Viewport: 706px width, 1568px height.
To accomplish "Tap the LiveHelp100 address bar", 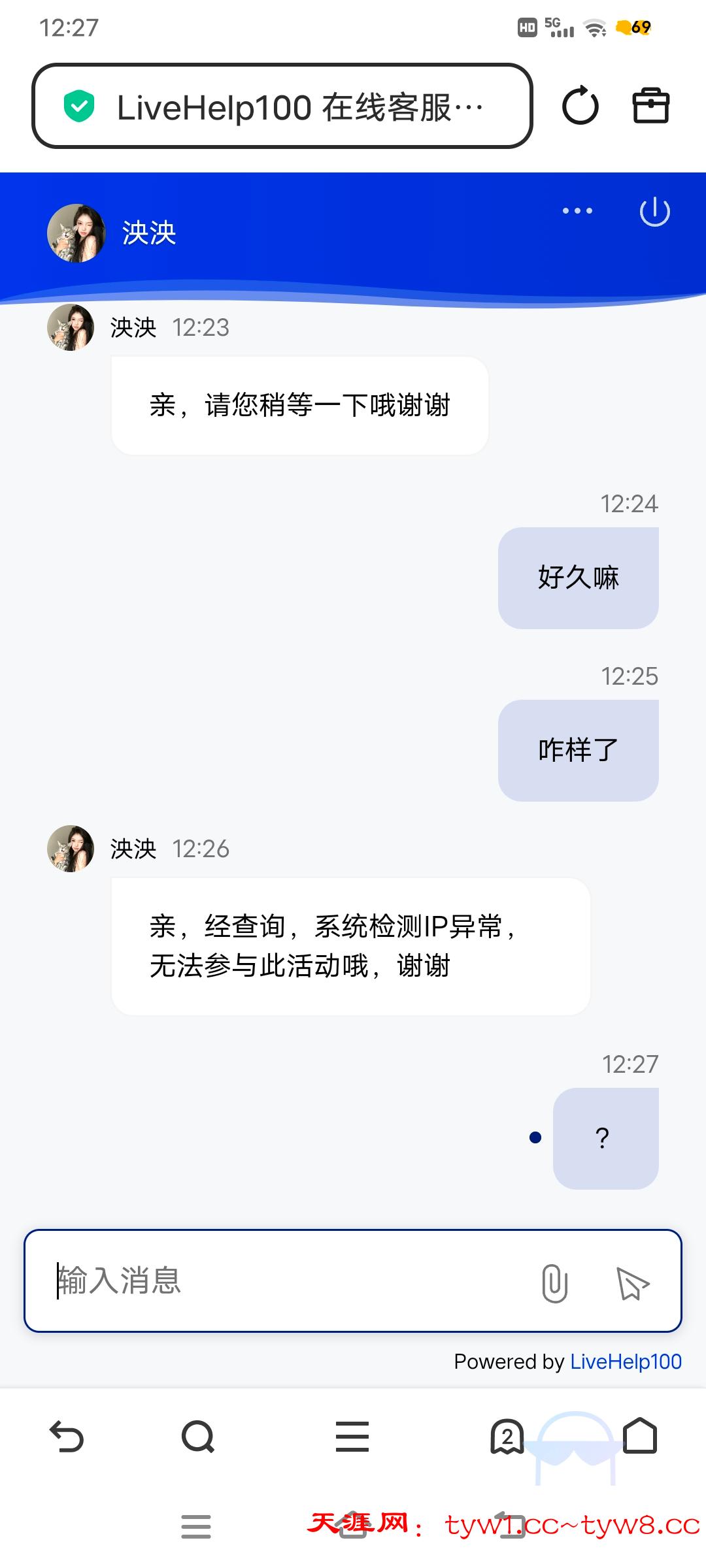I will click(281, 106).
